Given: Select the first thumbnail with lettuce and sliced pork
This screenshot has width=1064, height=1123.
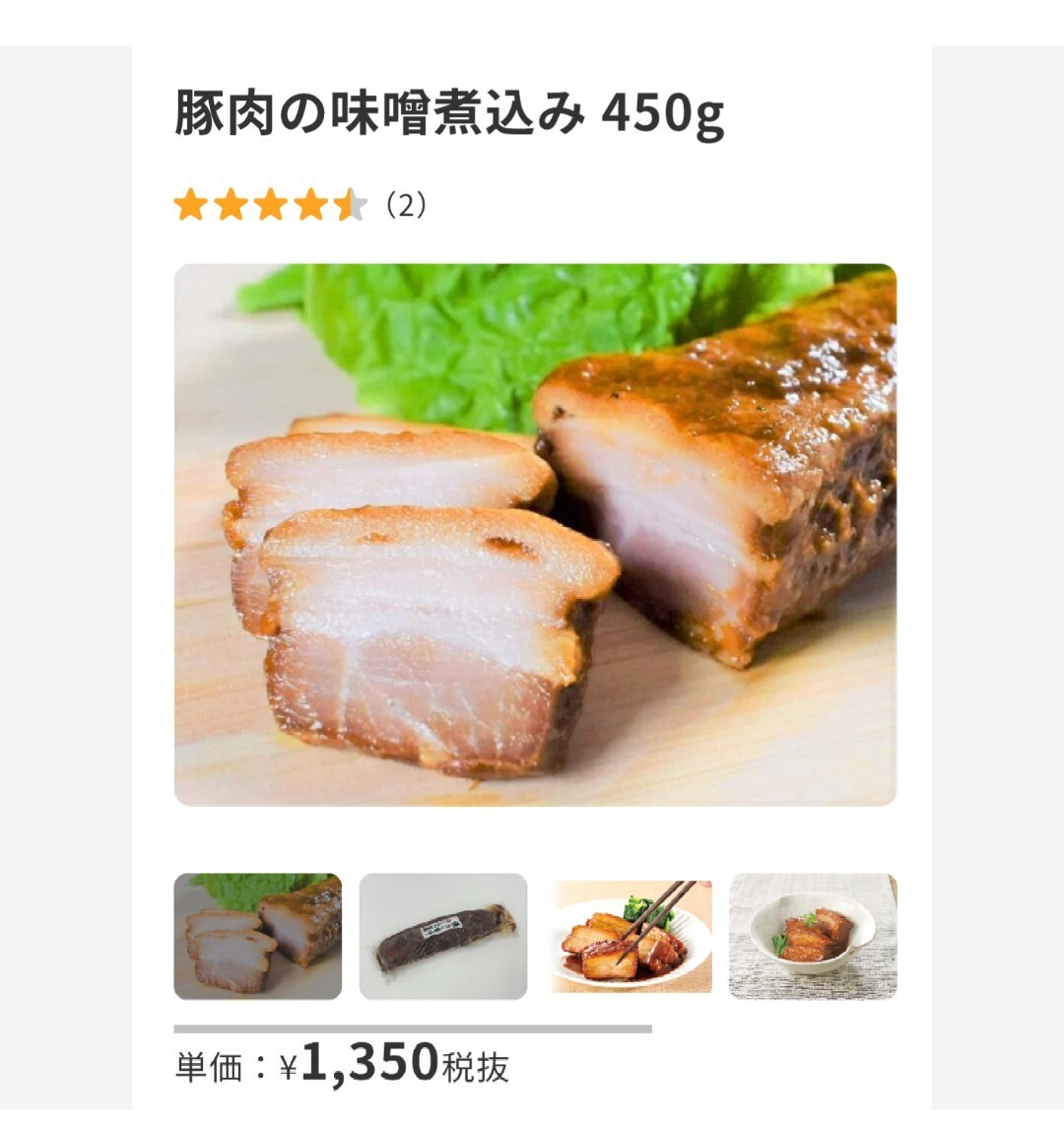Looking at the screenshot, I should (258, 936).
